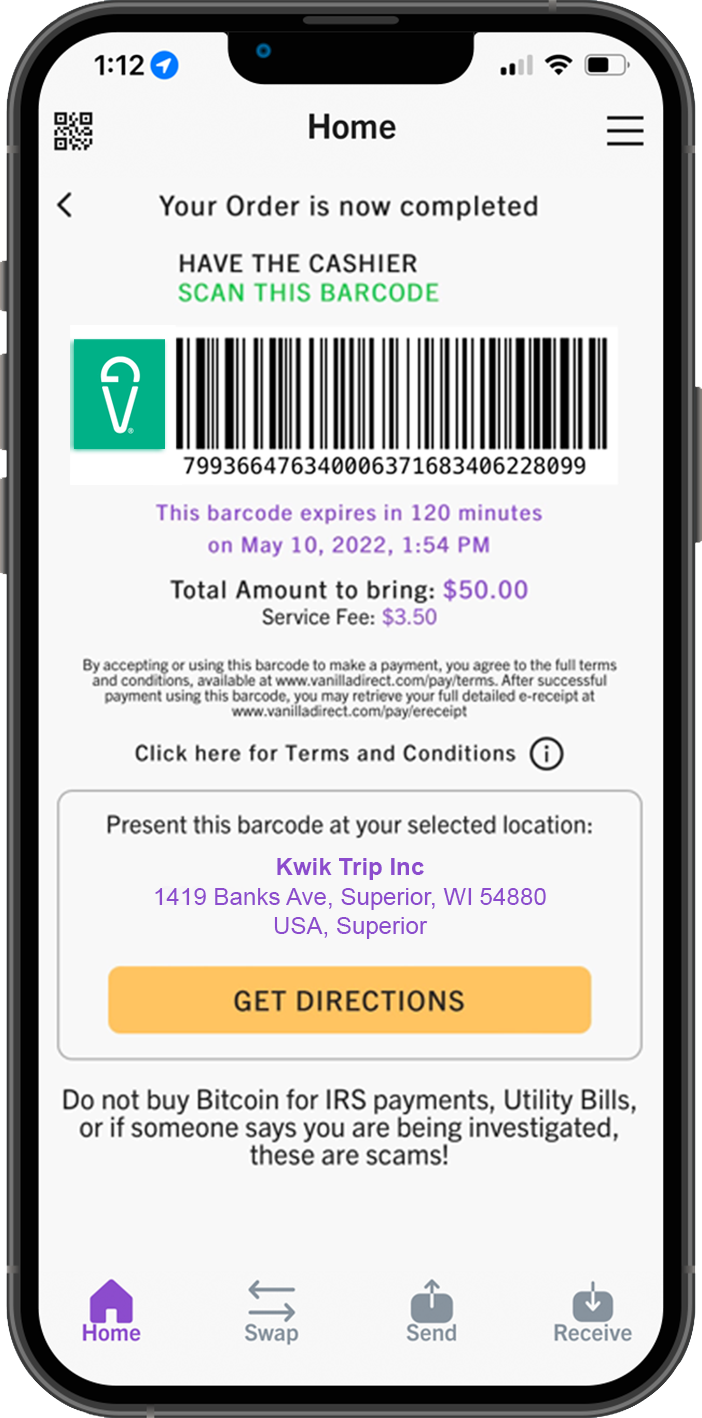Image resolution: width=702 pixels, height=1418 pixels.
Task: Tap the GET DIRECTIONS button
Action: (349, 1000)
